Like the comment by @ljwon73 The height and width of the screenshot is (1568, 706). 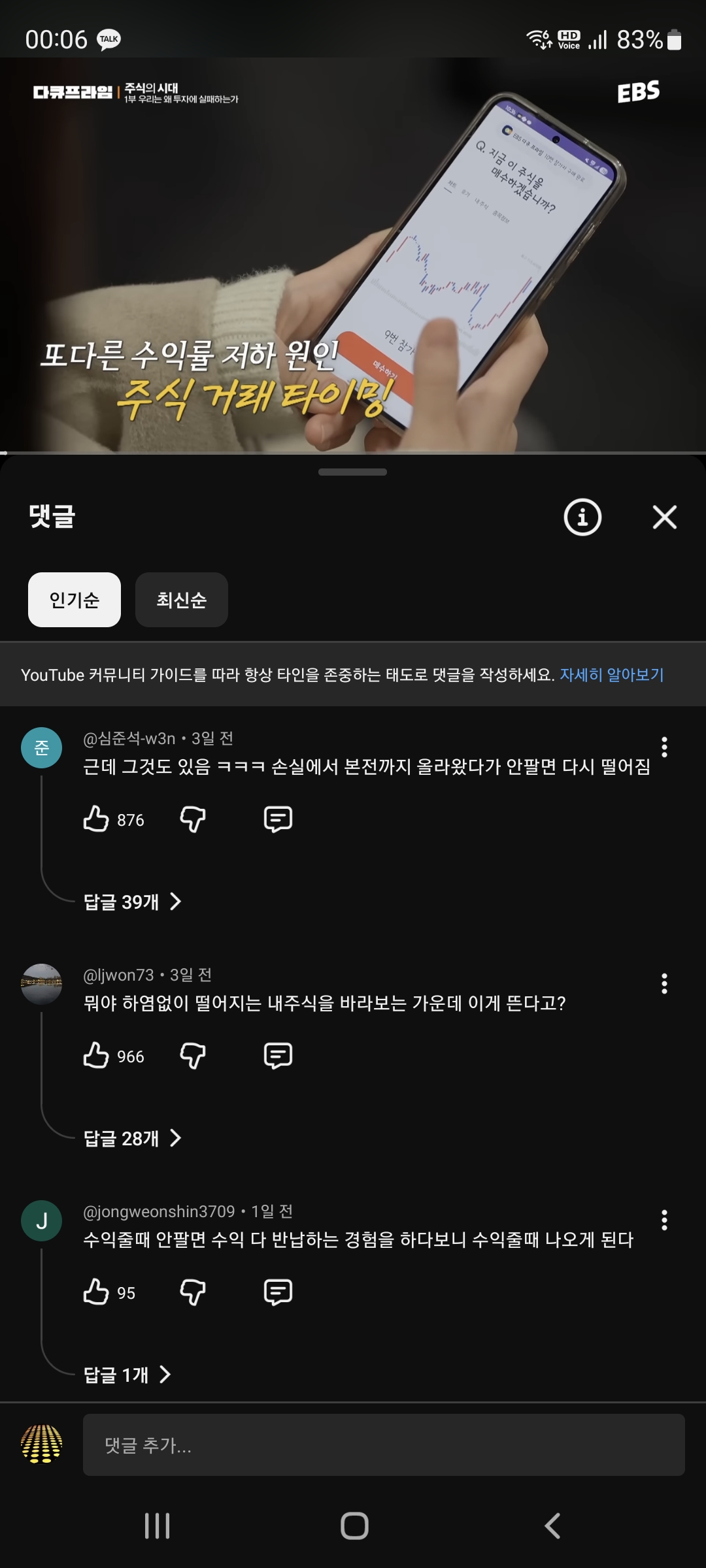coord(96,1055)
